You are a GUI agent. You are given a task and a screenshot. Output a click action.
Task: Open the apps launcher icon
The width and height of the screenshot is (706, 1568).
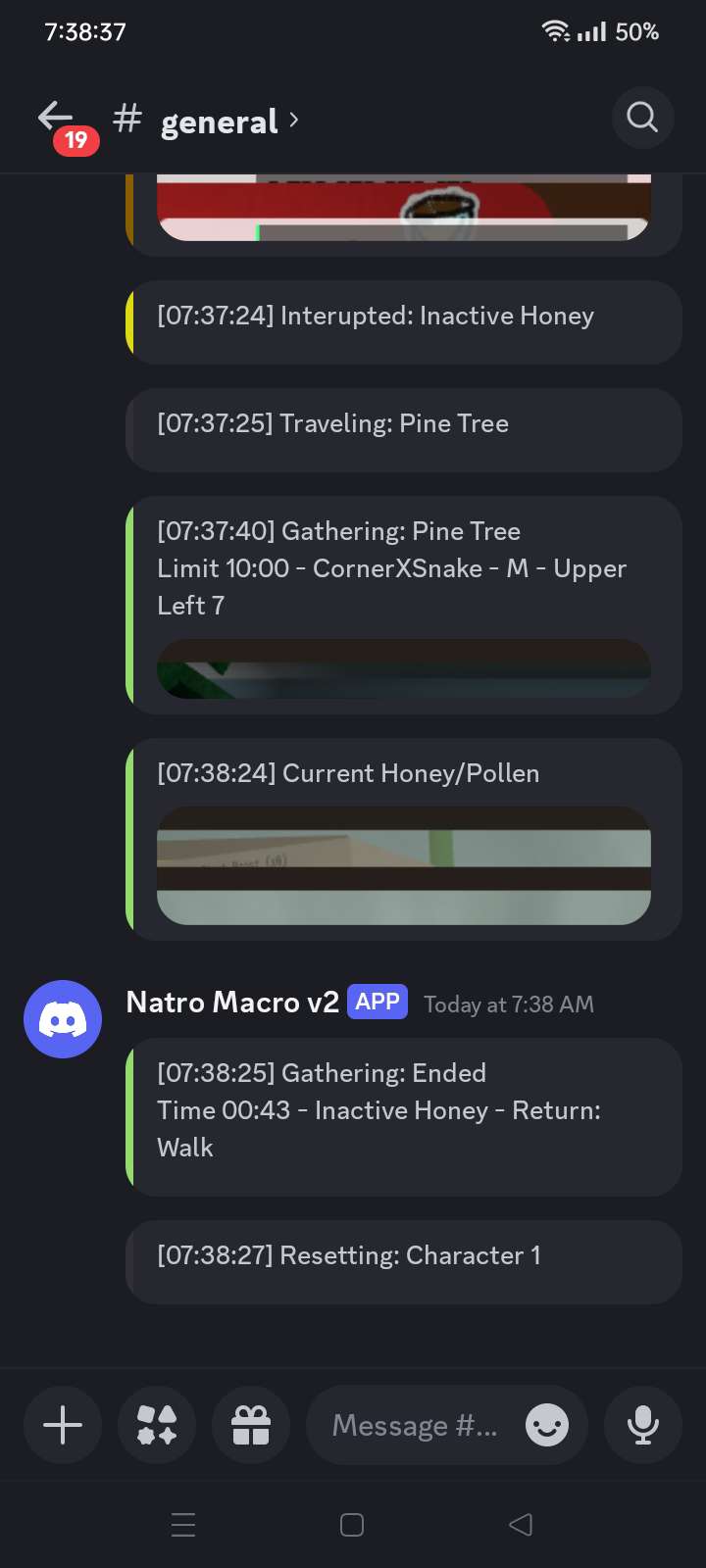pos(157,1425)
